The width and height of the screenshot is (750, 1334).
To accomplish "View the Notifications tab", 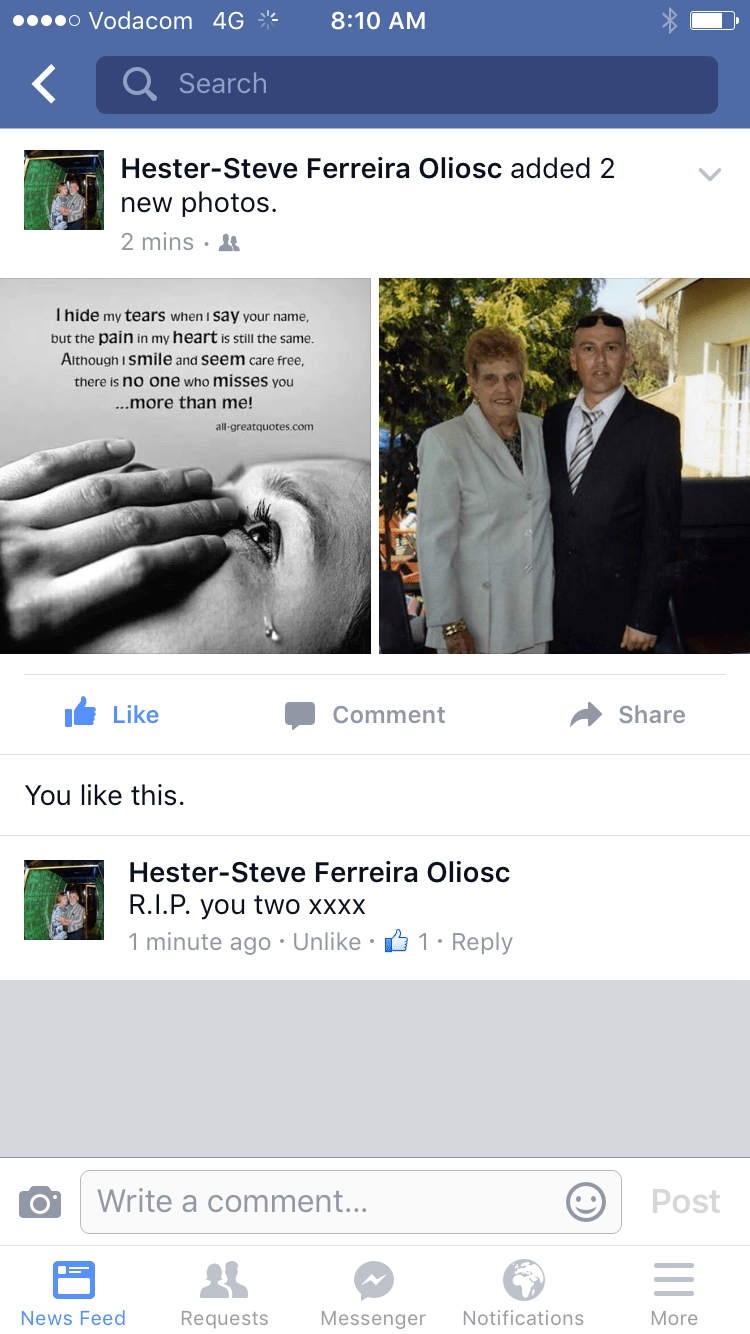I will [x=523, y=1293].
